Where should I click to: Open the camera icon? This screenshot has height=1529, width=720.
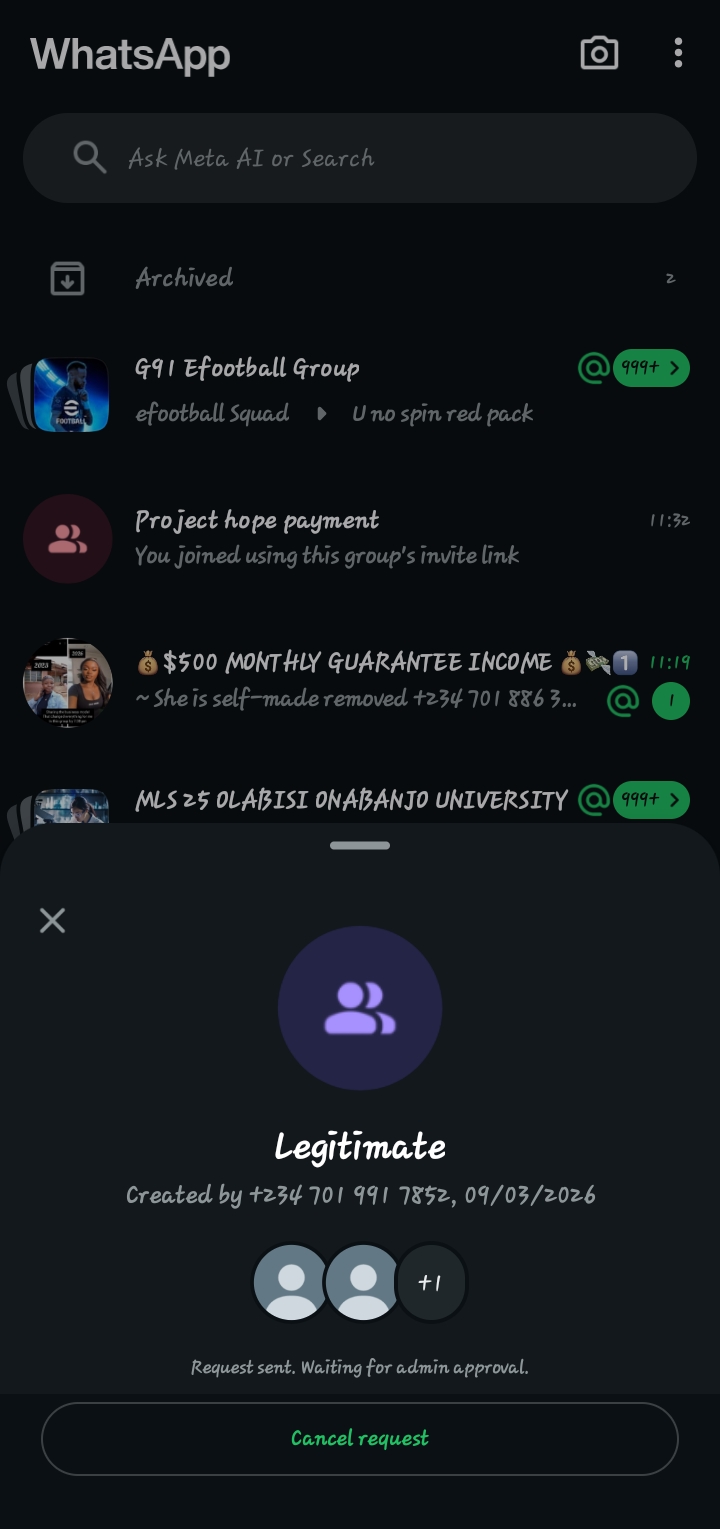coord(599,53)
